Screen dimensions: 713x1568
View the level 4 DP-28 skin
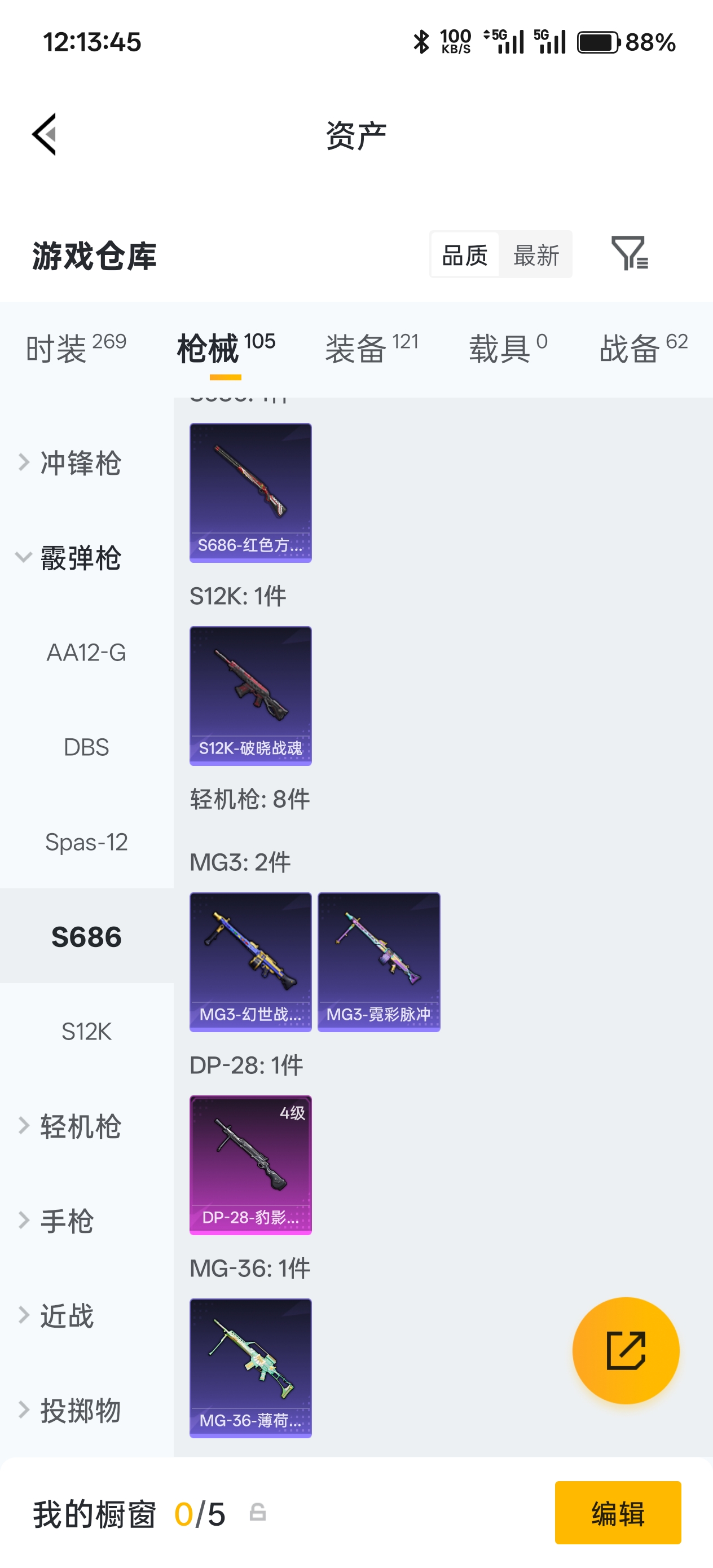tap(250, 1164)
